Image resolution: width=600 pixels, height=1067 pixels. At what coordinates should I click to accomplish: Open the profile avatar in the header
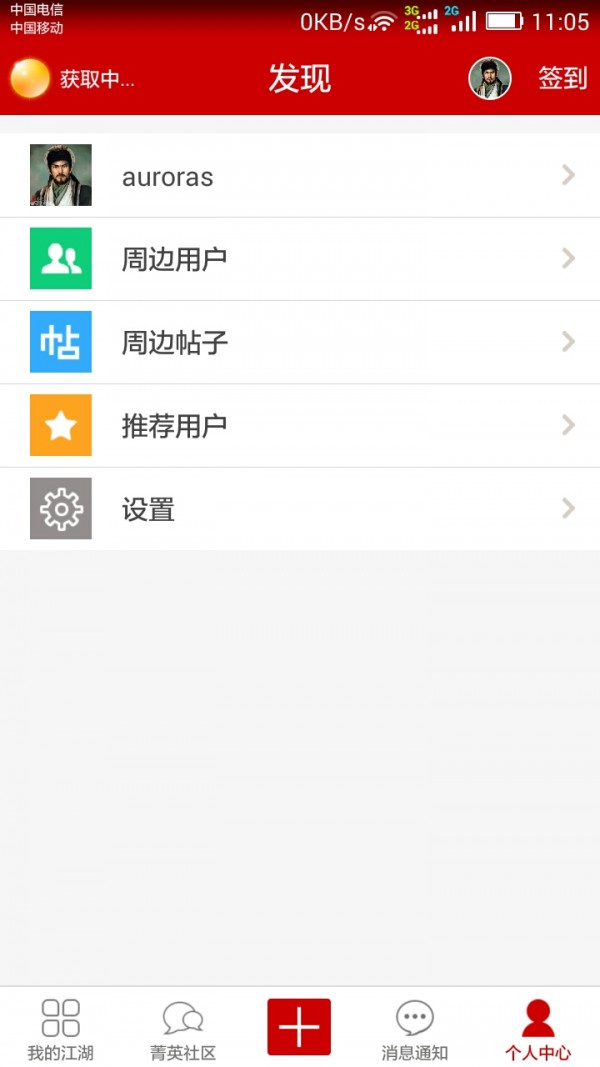[x=490, y=78]
